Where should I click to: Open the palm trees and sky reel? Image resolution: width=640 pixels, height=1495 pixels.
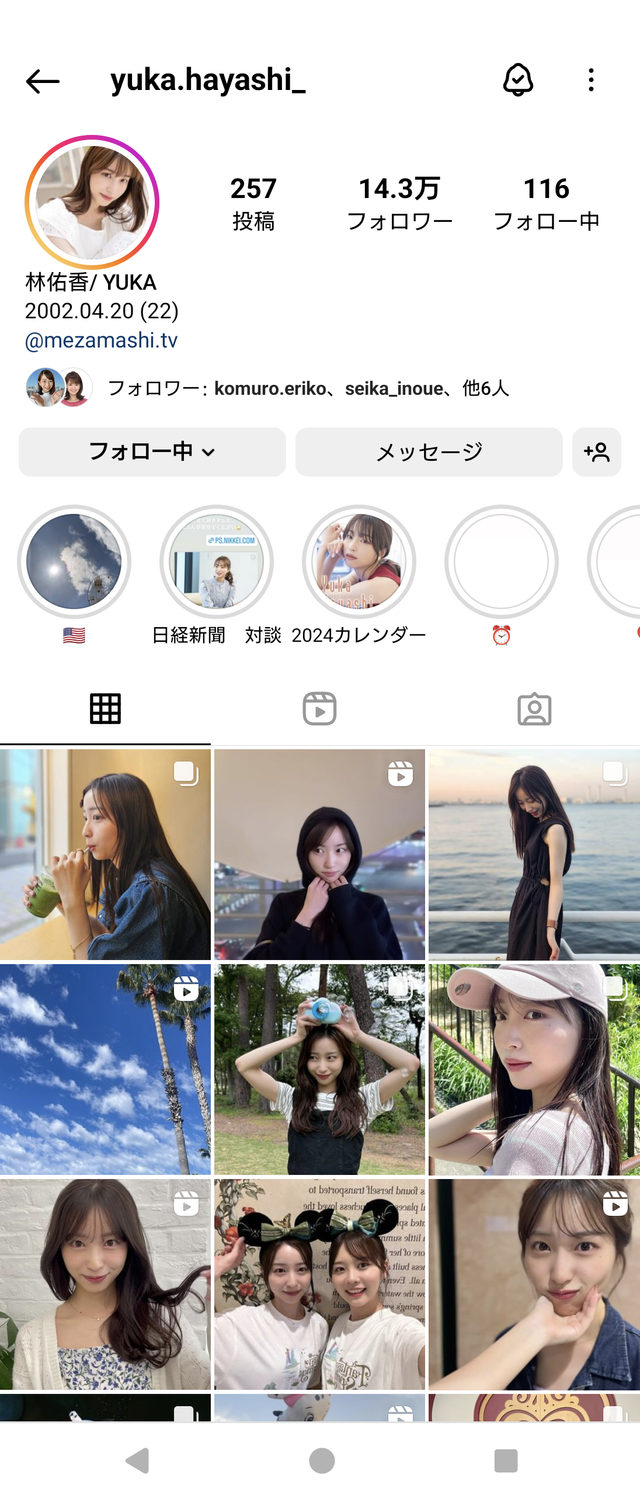pyautogui.click(x=105, y=1069)
